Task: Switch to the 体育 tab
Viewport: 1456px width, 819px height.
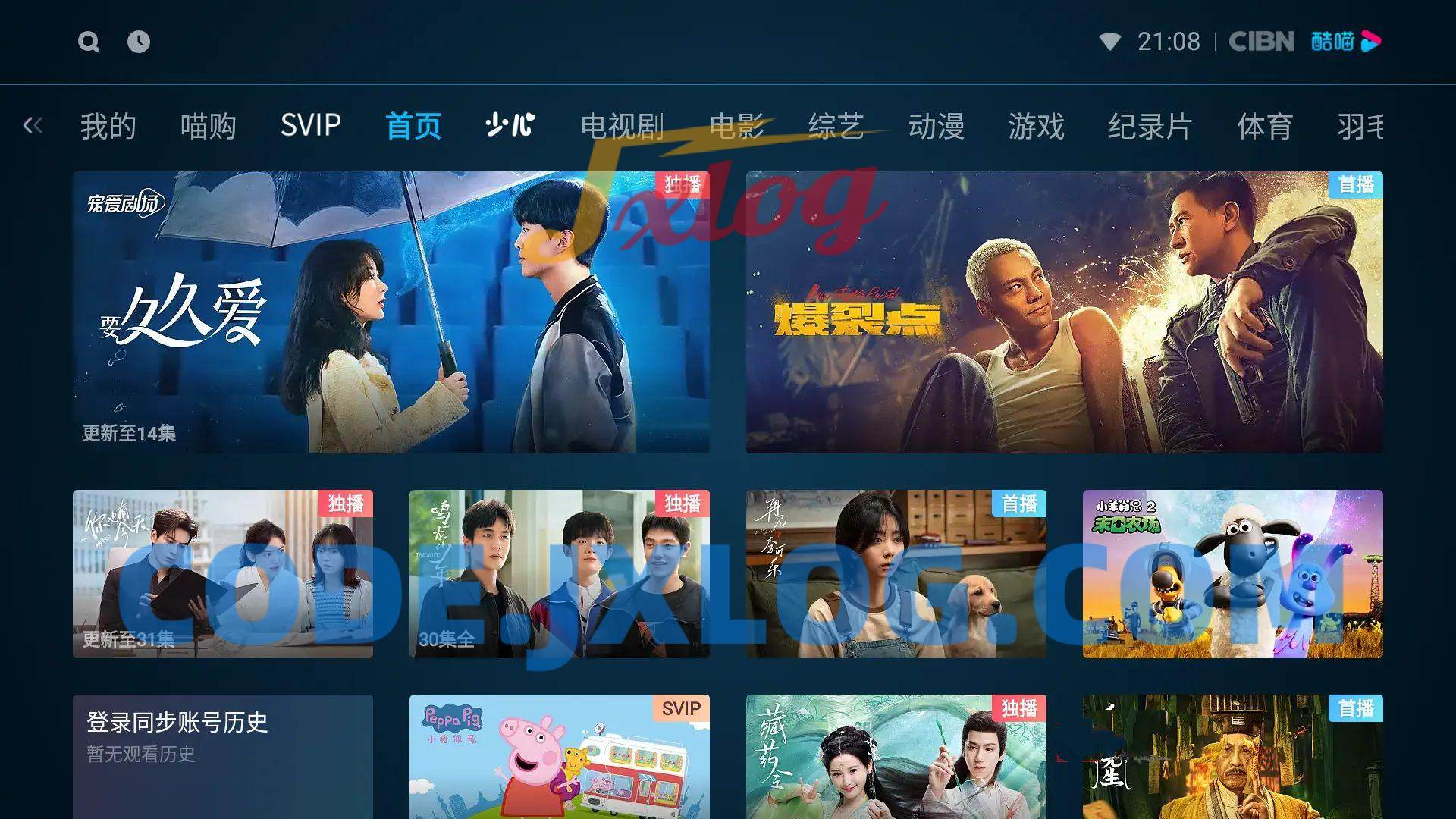Action: [1264, 126]
